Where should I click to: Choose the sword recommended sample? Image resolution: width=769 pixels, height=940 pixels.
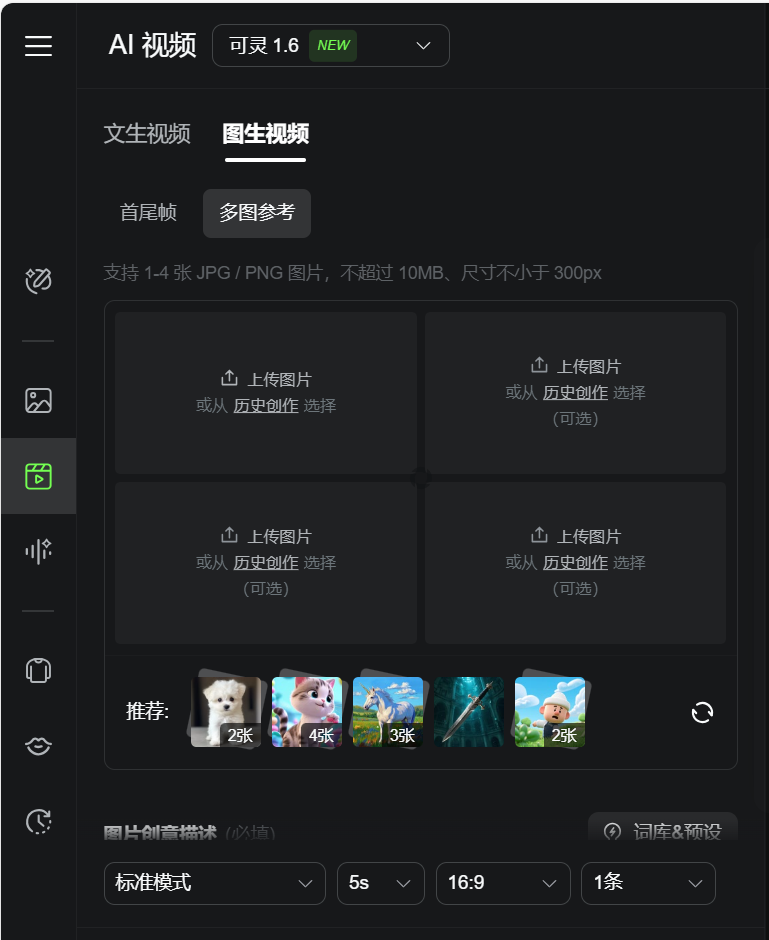pyautogui.click(x=469, y=712)
